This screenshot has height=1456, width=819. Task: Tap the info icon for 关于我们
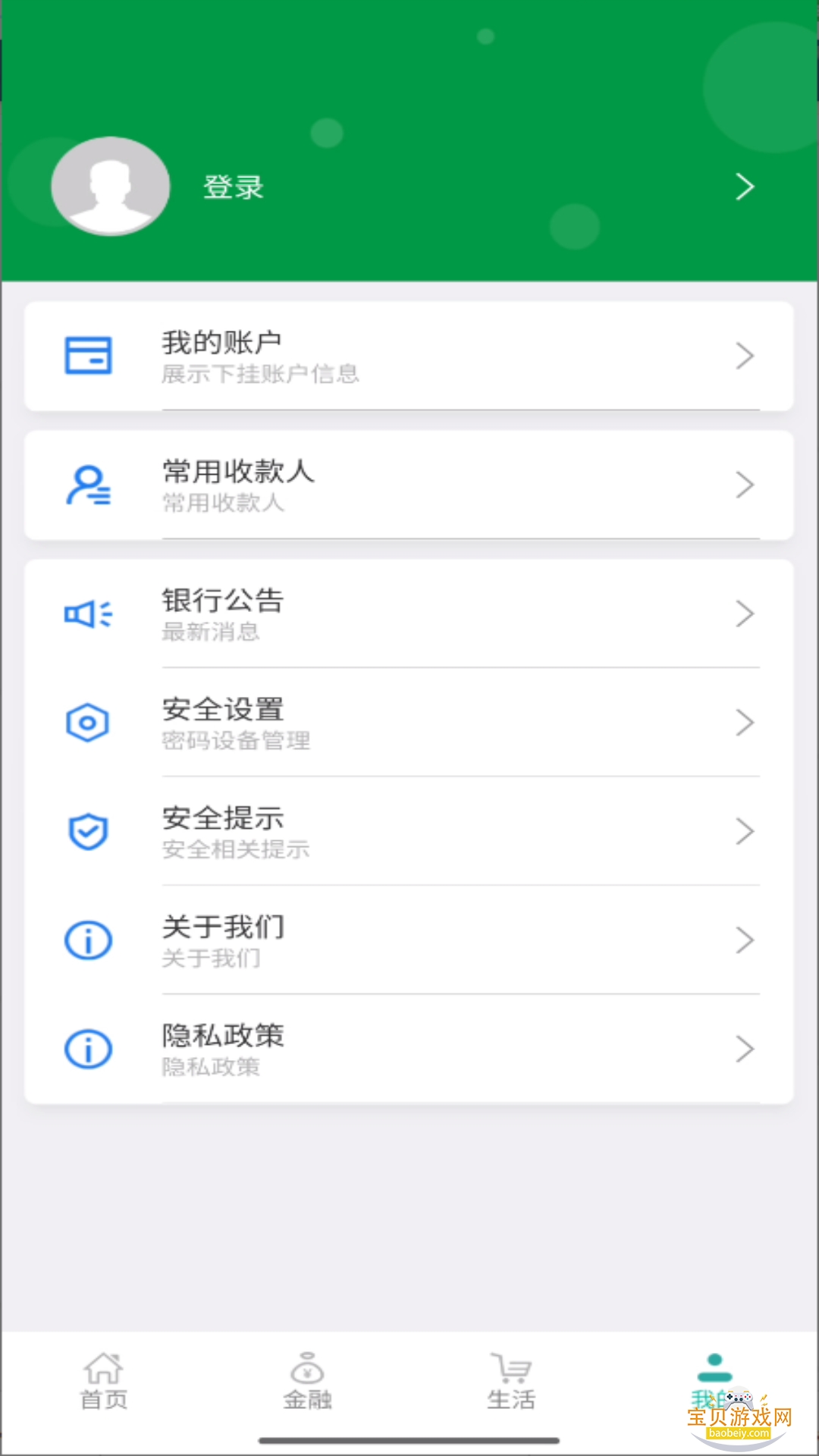point(88,940)
